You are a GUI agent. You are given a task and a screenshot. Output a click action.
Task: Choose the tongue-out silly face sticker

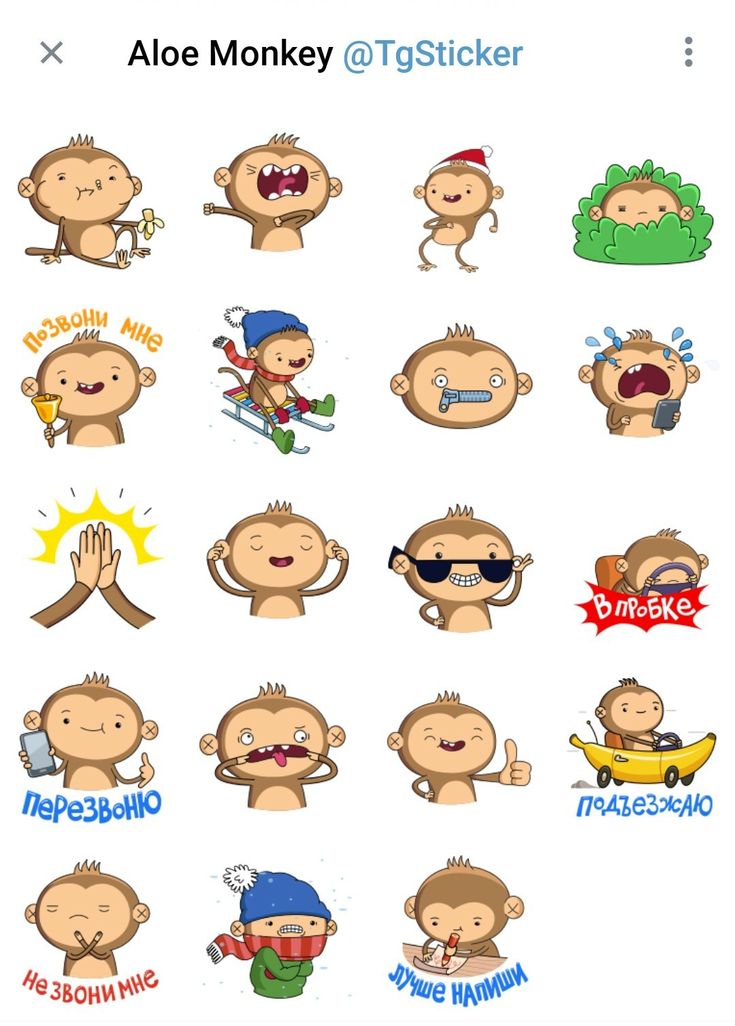tap(271, 748)
